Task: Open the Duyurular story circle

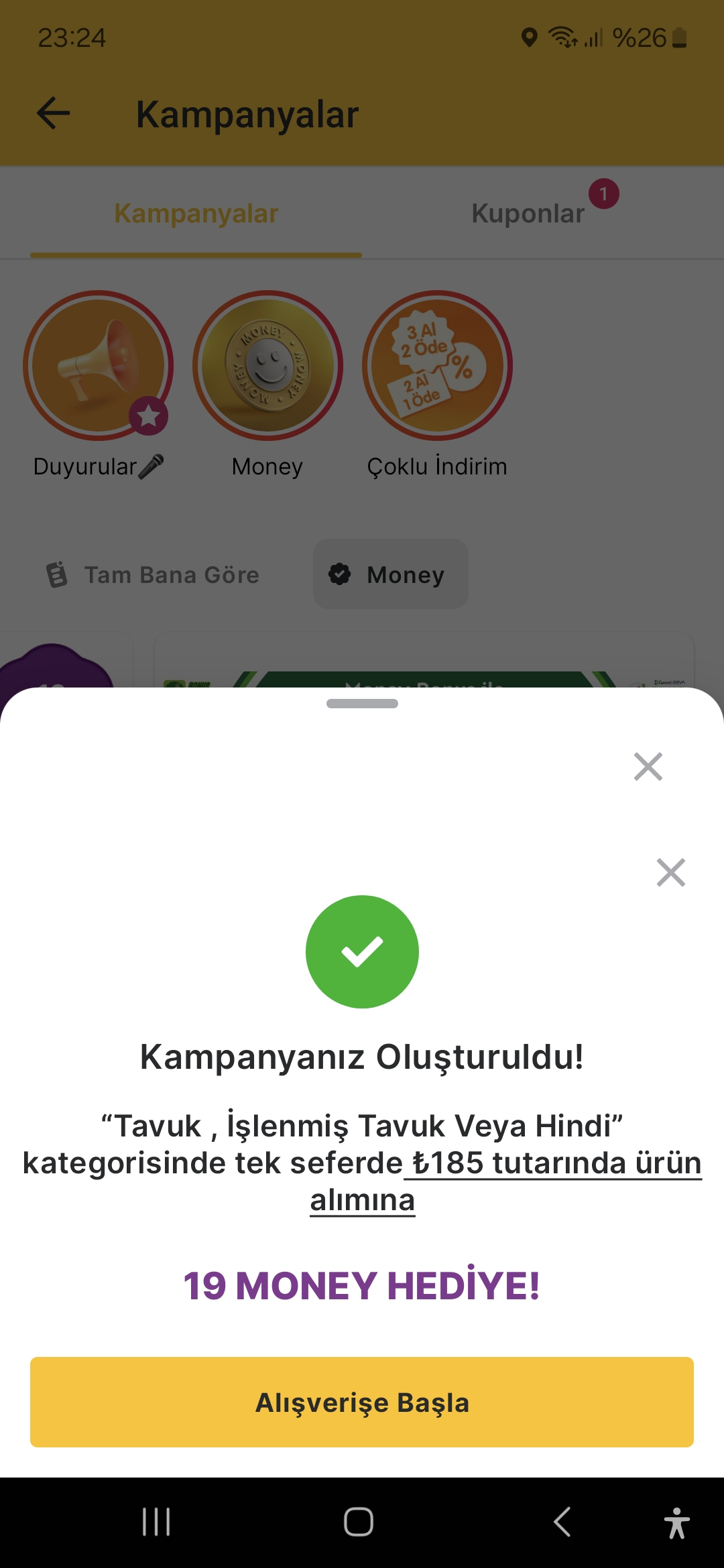Action: 99,365
